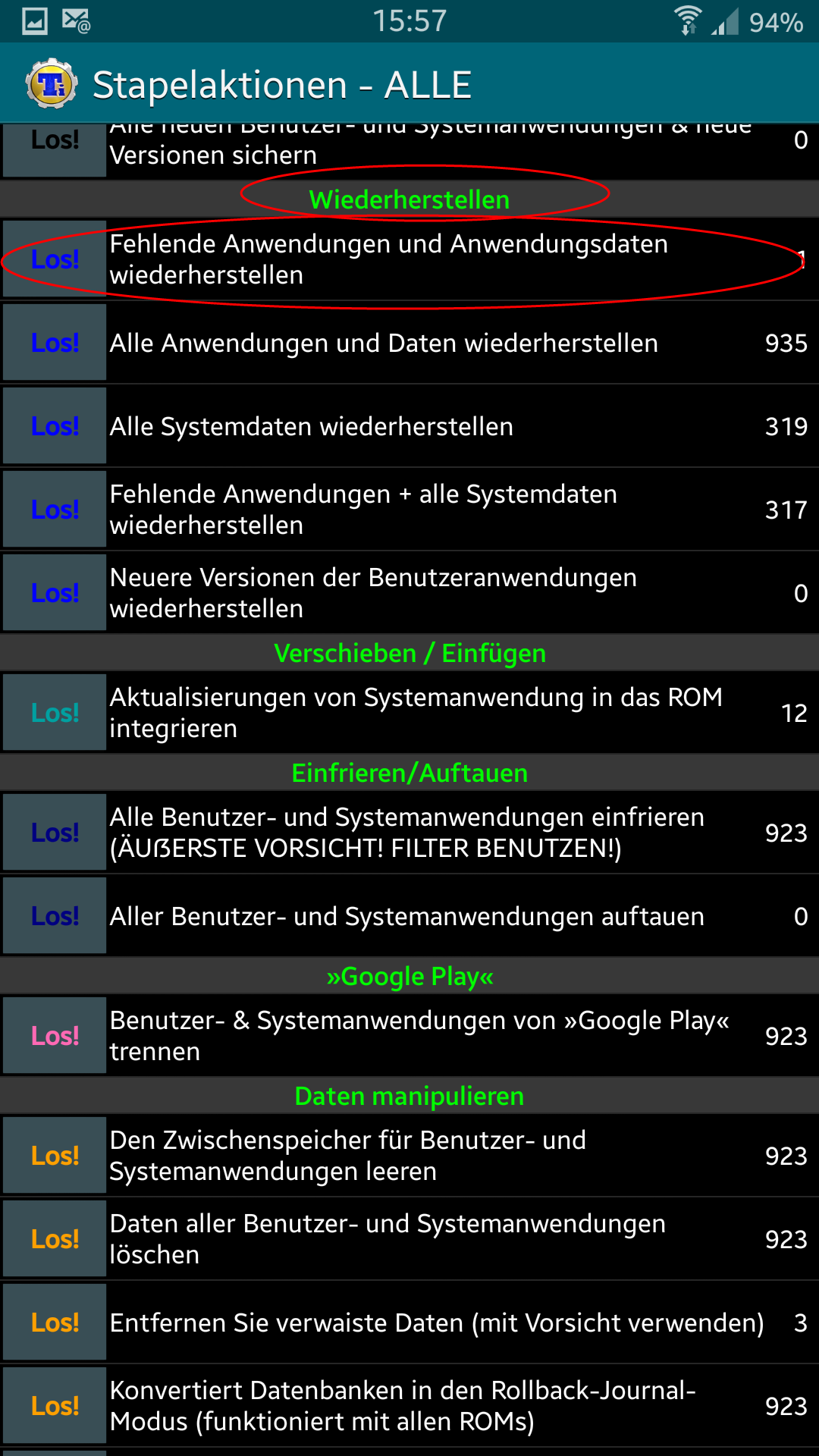Run Konvertiert Datenbanken in den Rollback-Journal-Modus
Viewport: 819px width, 1456px height.
pos(55,1406)
